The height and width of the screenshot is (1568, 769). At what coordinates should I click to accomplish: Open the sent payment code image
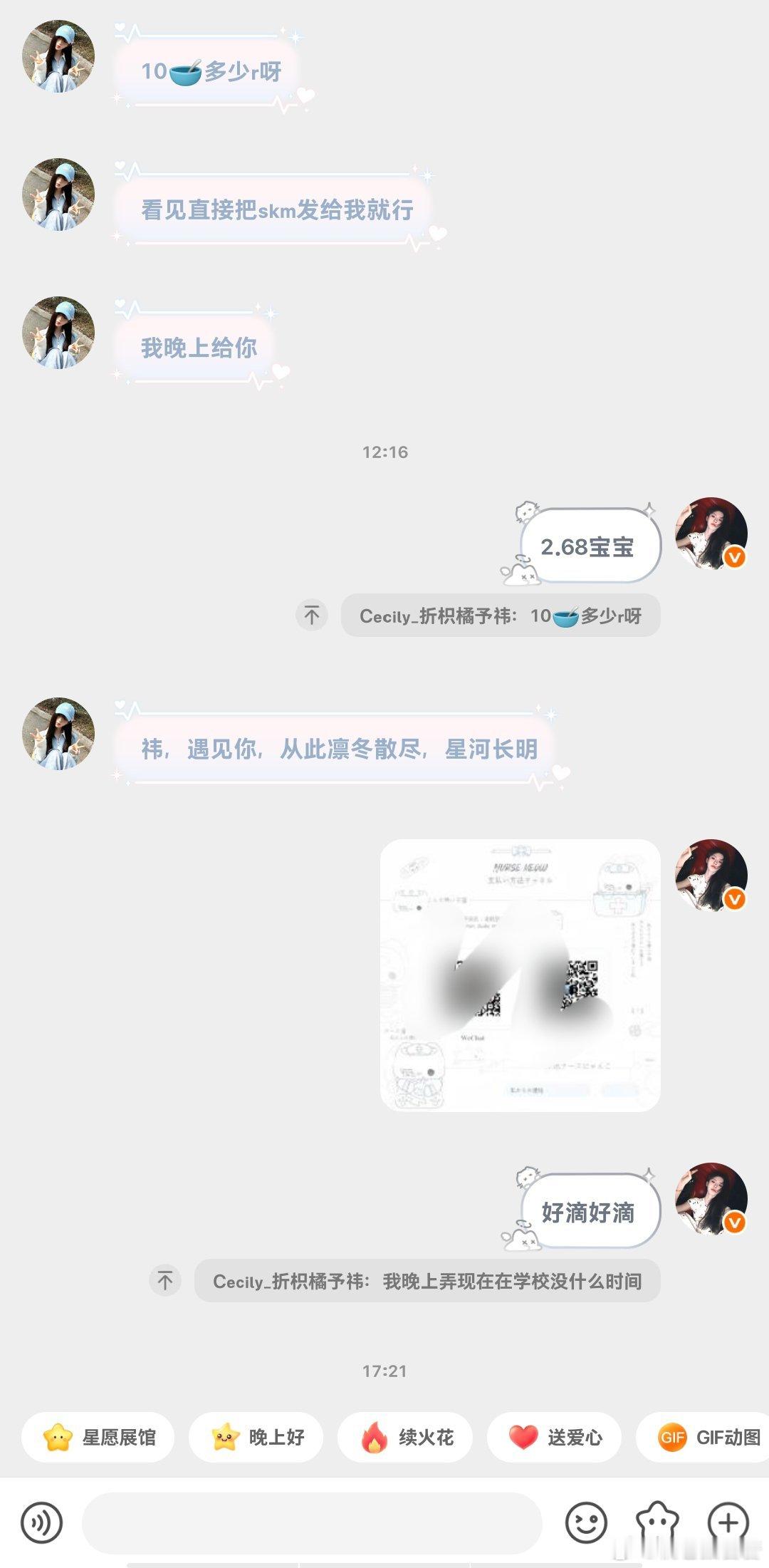[520, 975]
